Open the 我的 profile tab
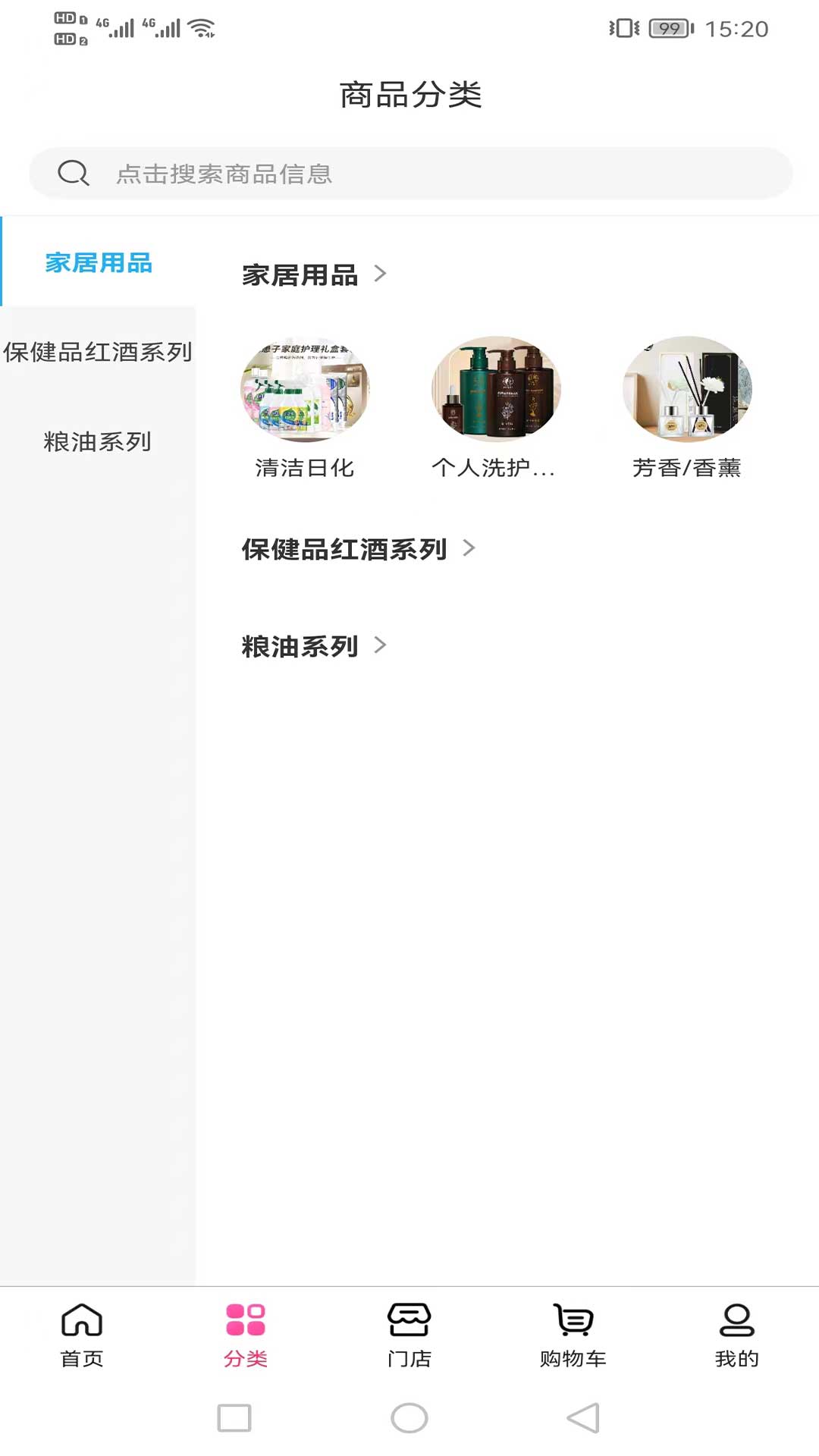The width and height of the screenshot is (819, 1456). click(x=736, y=1335)
